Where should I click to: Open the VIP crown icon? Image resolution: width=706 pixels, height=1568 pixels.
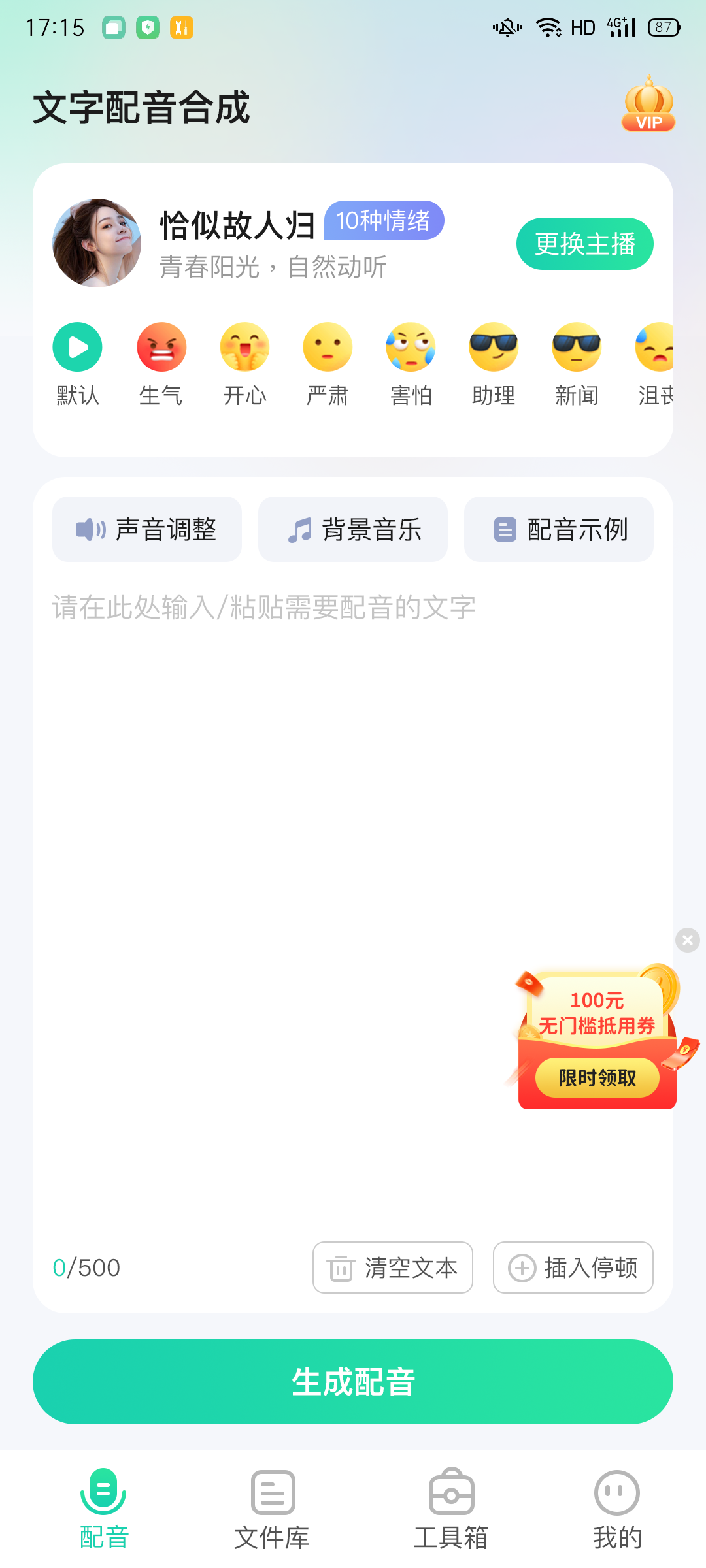[x=648, y=105]
